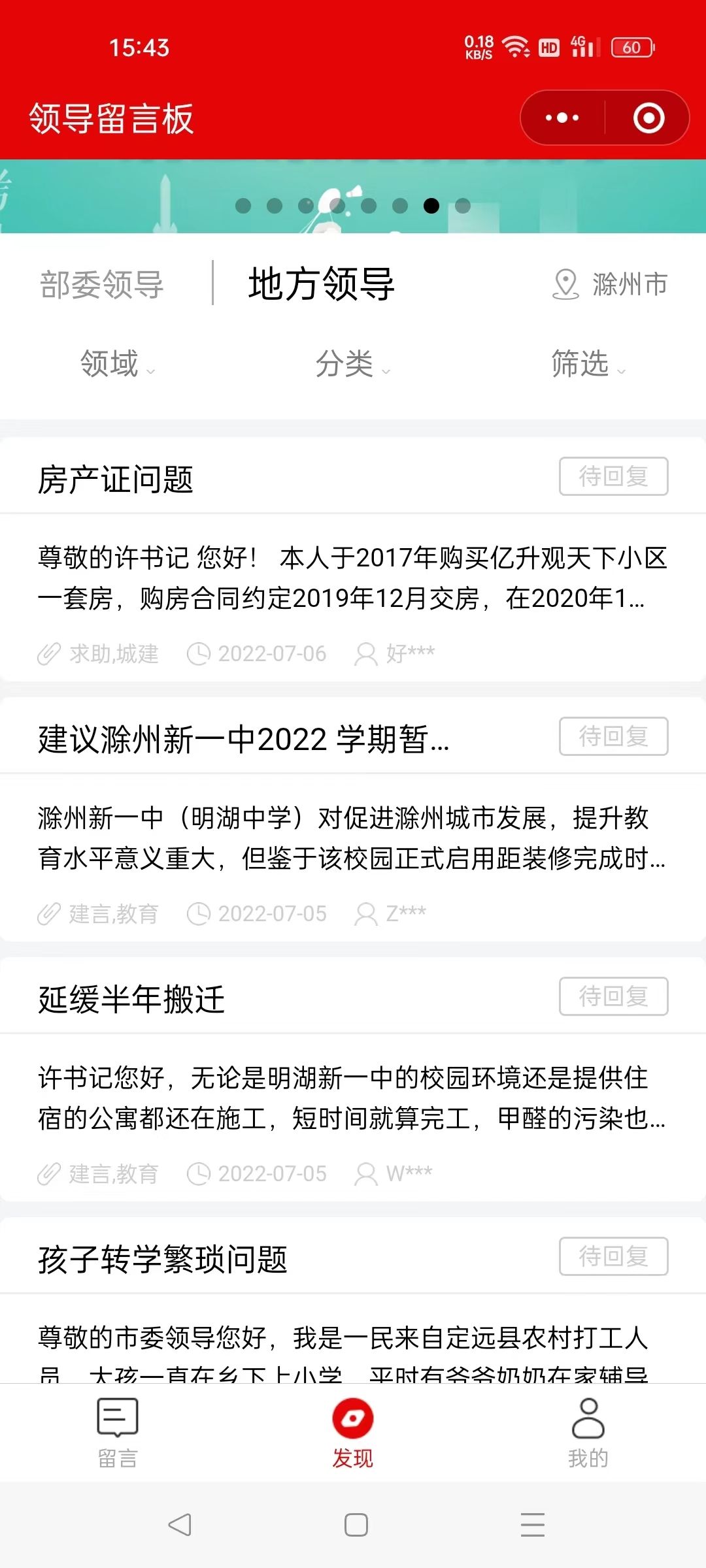Switch to the 部委领导 tab
This screenshot has width=706, height=1568.
tap(101, 284)
